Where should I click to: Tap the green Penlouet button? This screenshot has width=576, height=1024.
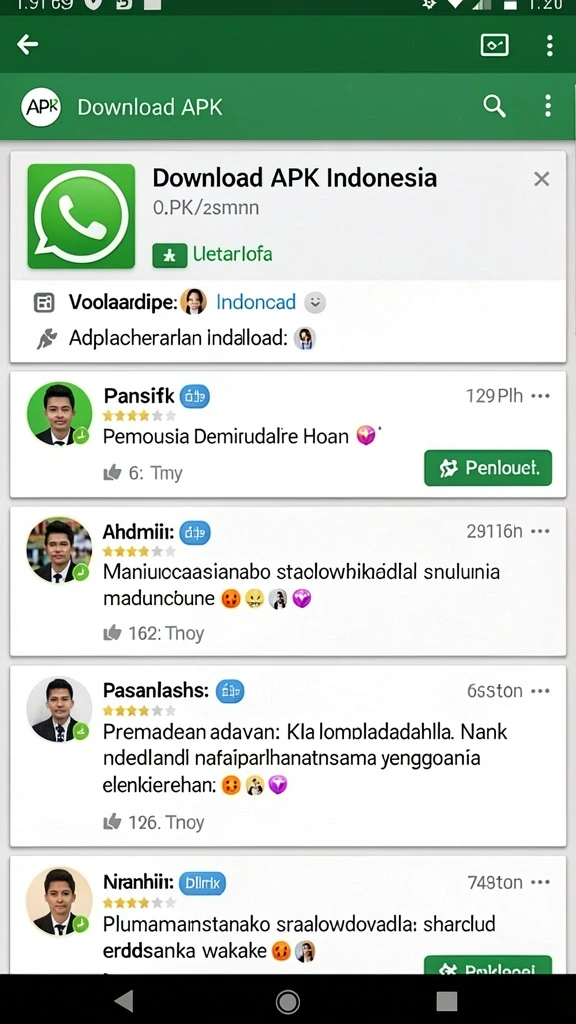tap(488, 468)
